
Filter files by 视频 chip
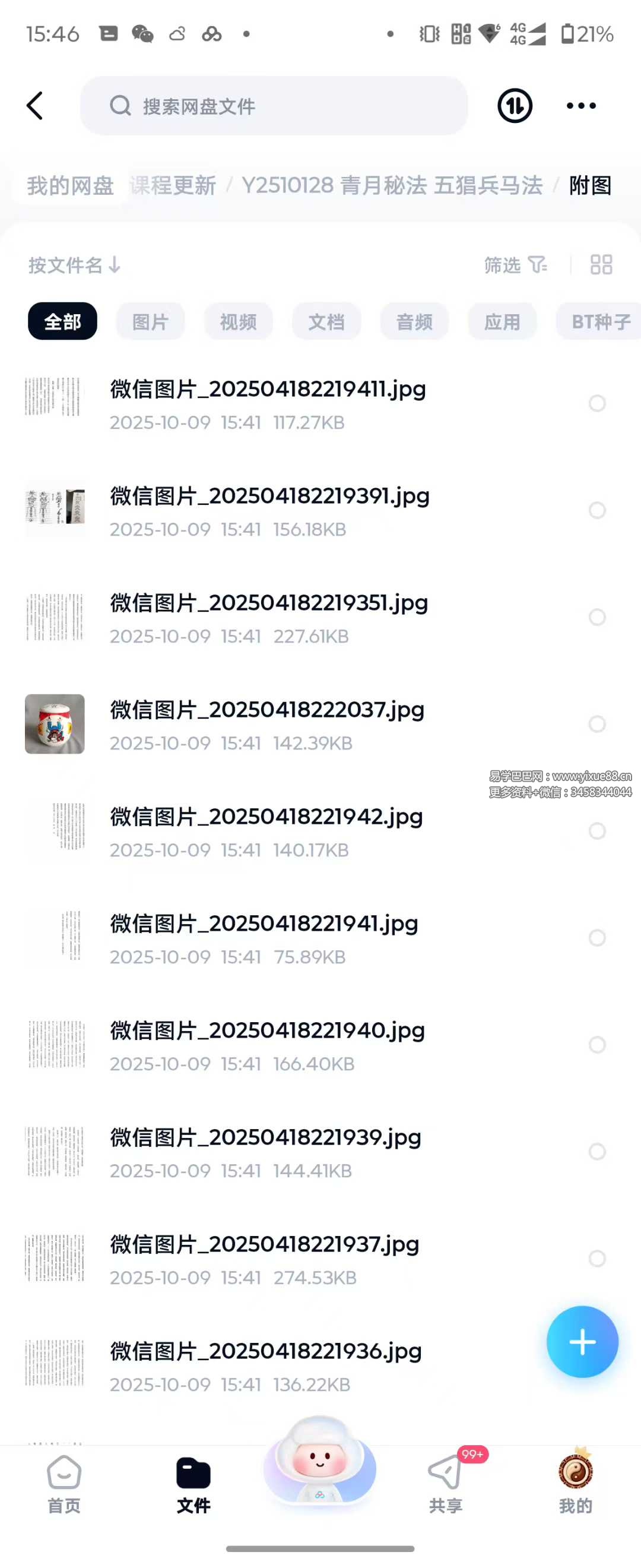point(239,321)
